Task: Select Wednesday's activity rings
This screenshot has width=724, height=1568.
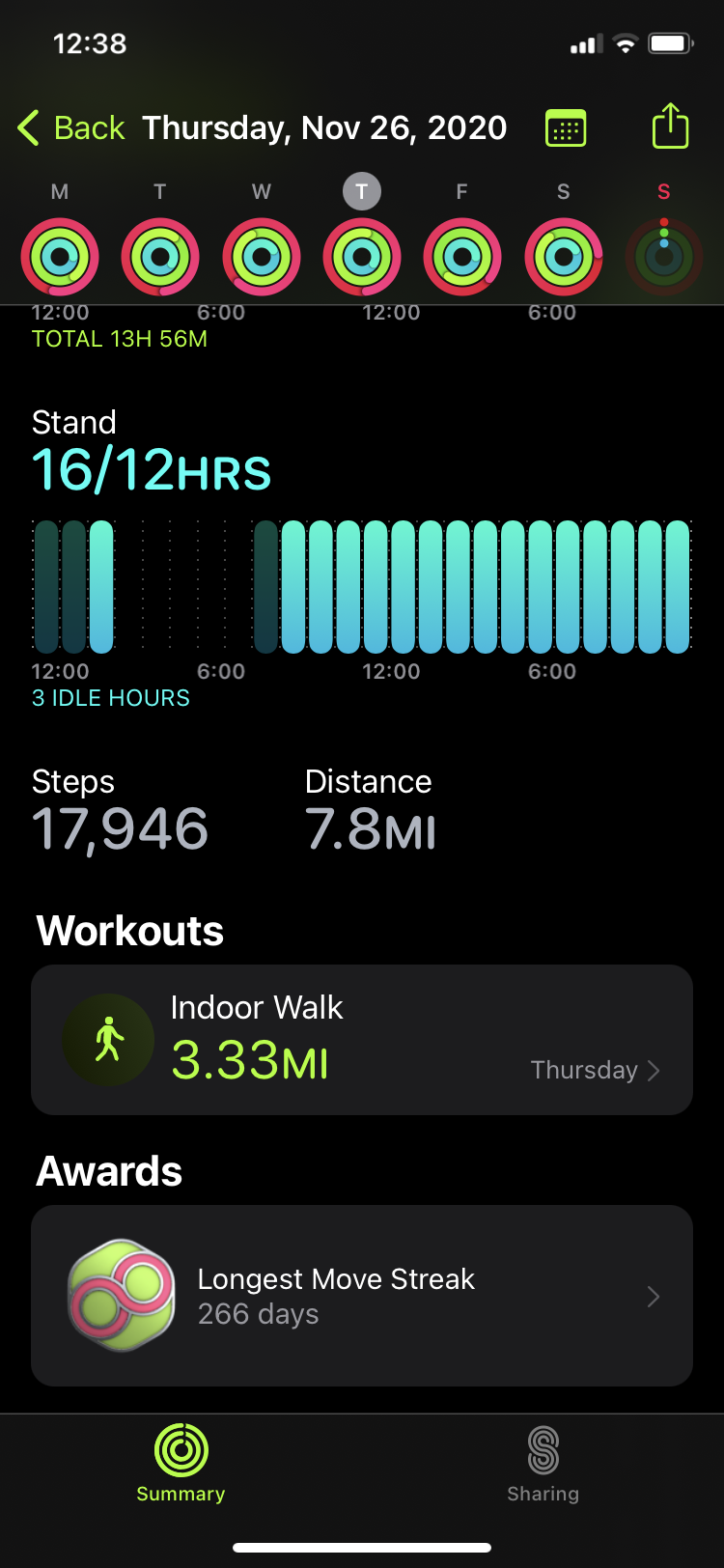Action: click(x=261, y=257)
